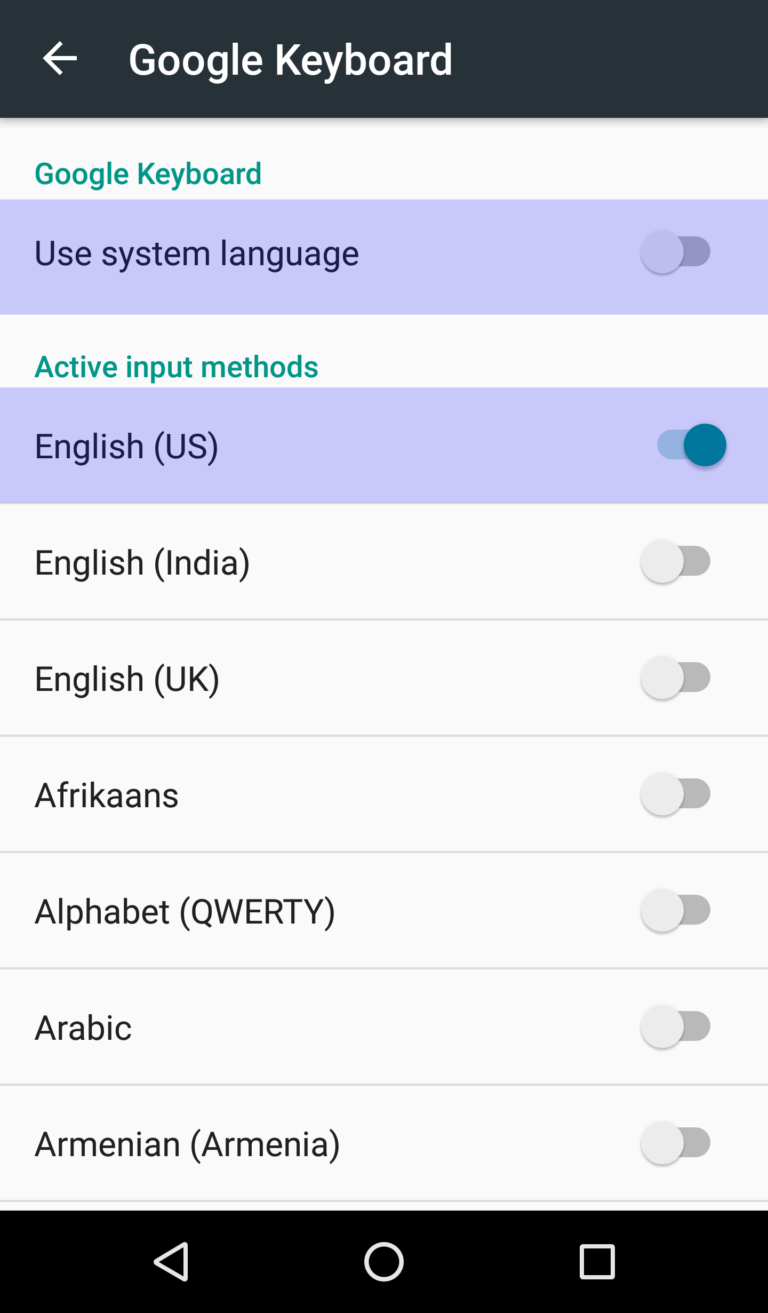Enable the Use system language switch
Viewport: 768px width, 1313px height.
pos(678,252)
